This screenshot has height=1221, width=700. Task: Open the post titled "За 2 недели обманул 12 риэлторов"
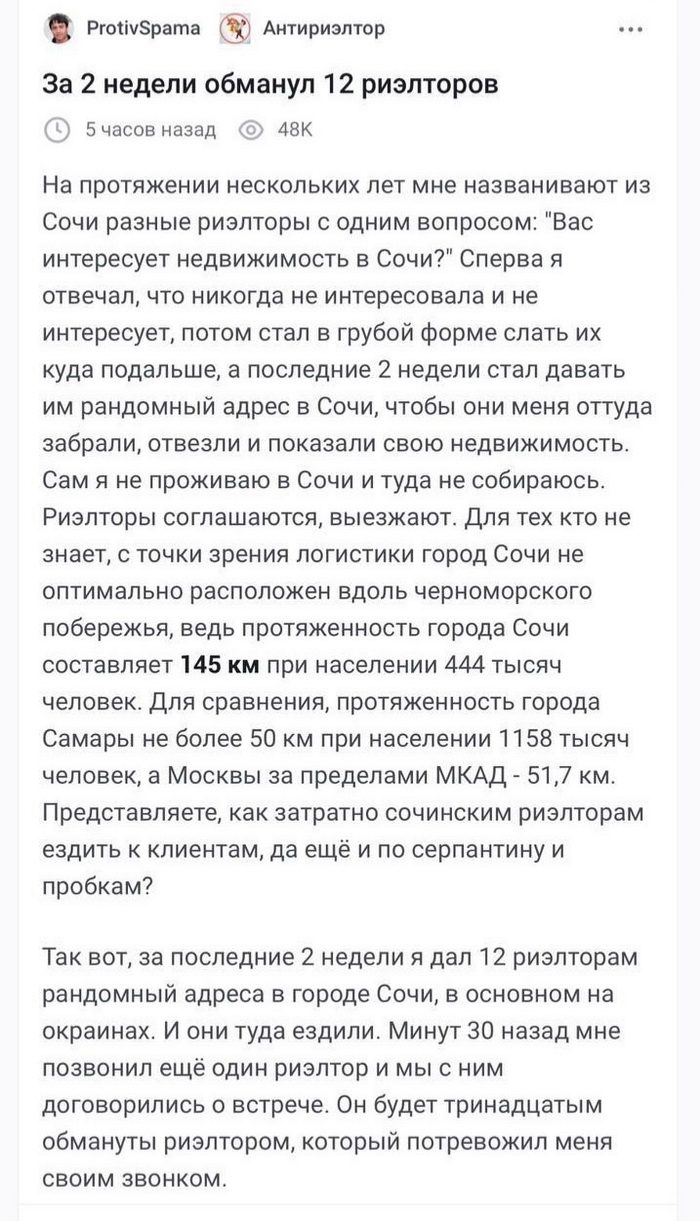271,85
